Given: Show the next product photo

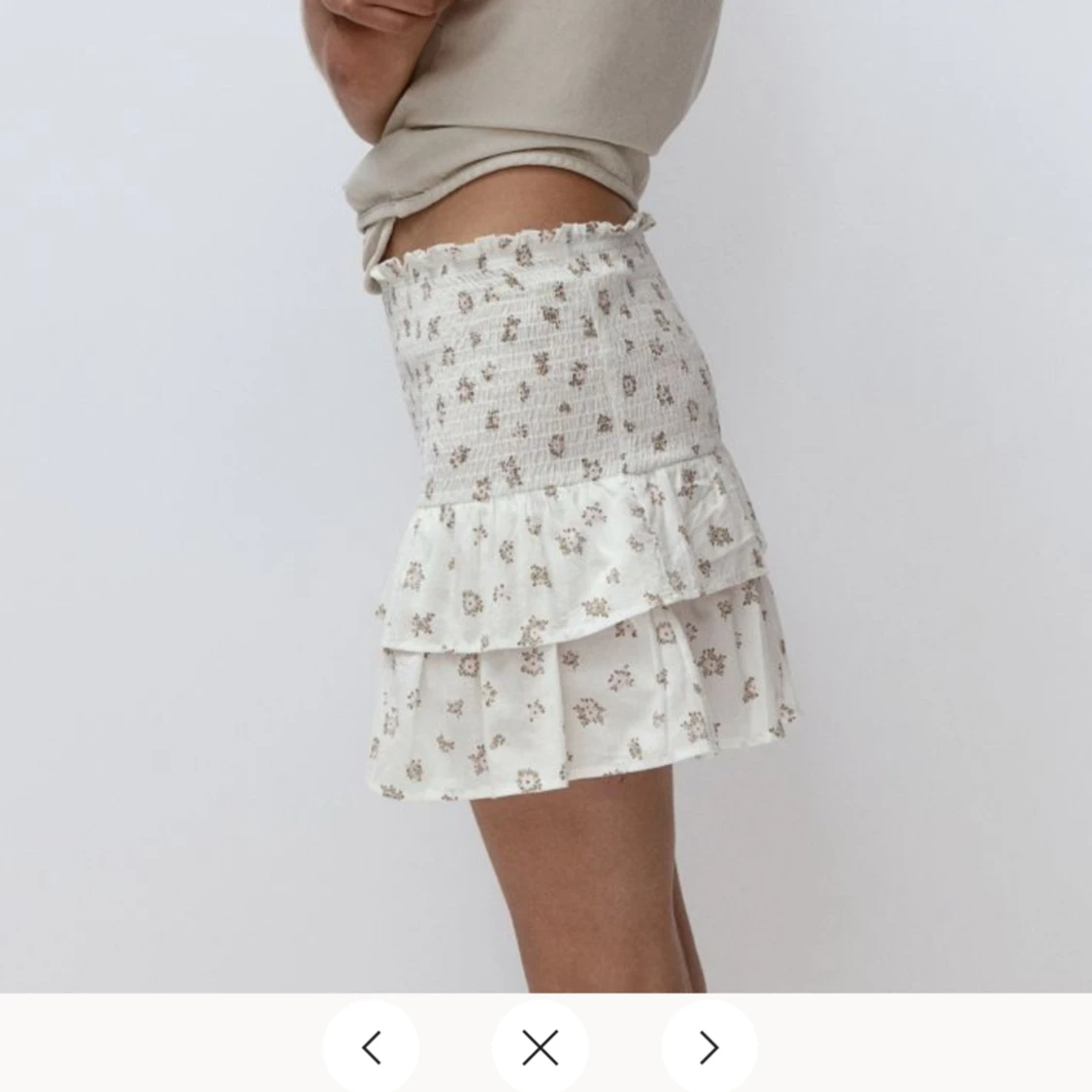Looking at the screenshot, I should click(709, 1047).
